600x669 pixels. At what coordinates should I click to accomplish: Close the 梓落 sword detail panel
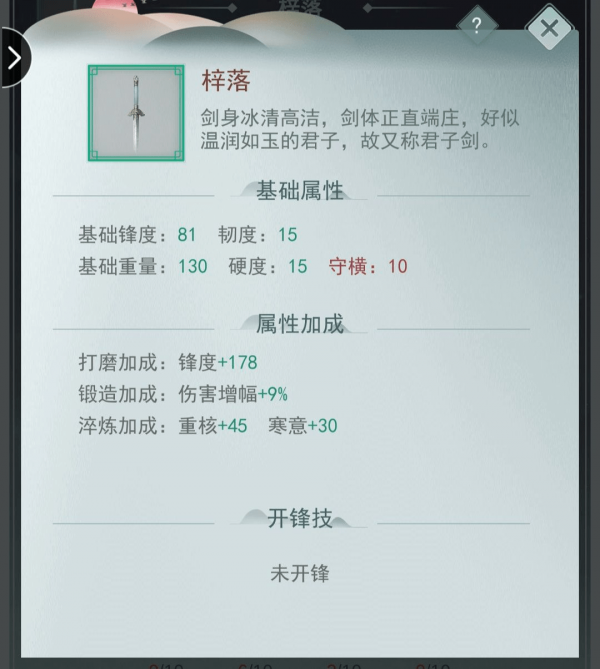pos(548,29)
